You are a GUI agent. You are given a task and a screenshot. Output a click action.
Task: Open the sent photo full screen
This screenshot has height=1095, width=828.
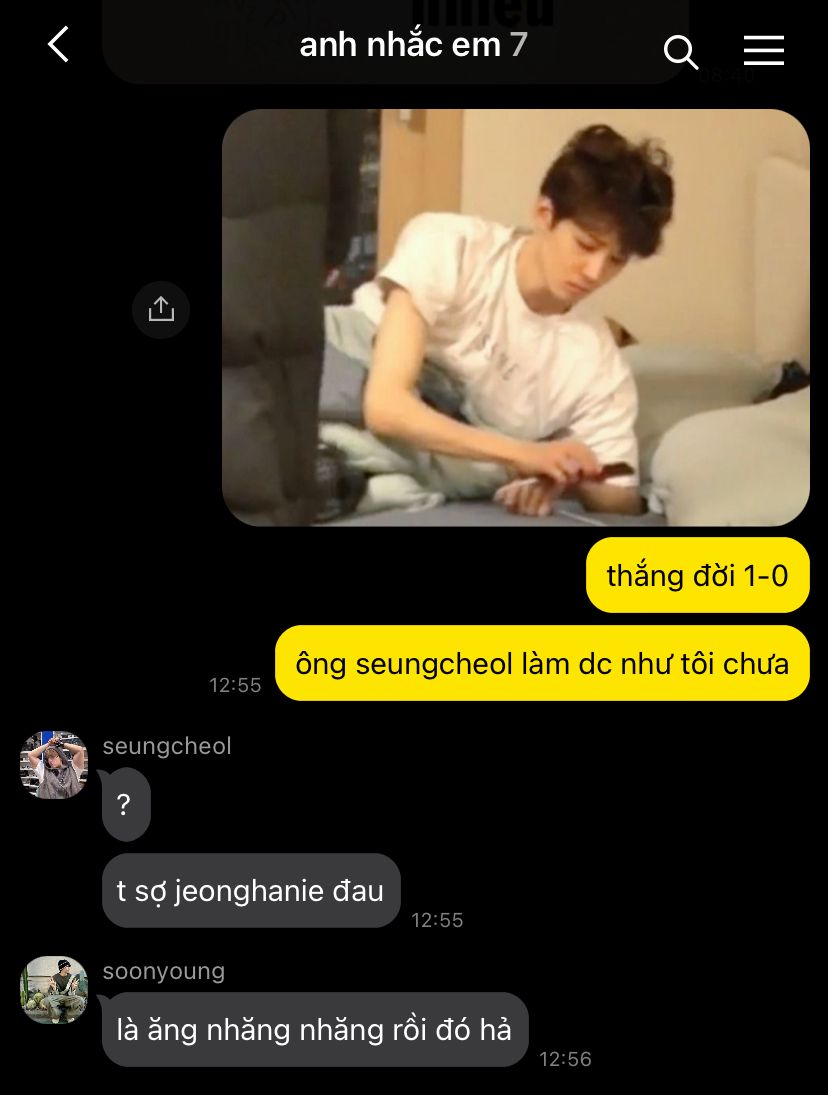pos(515,318)
